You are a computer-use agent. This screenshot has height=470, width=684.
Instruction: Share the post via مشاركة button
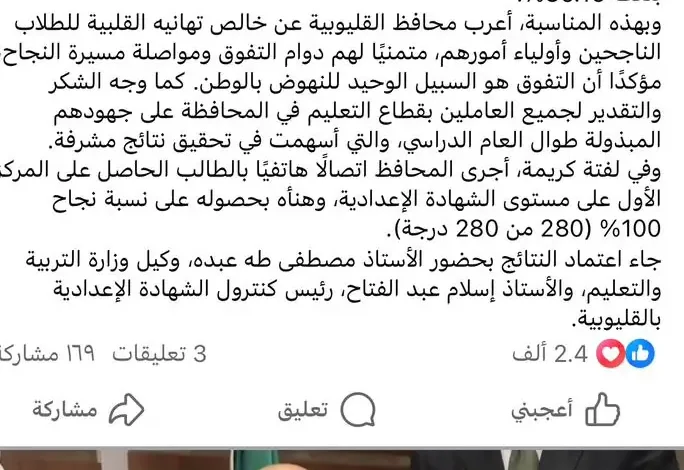[x=88, y=409]
